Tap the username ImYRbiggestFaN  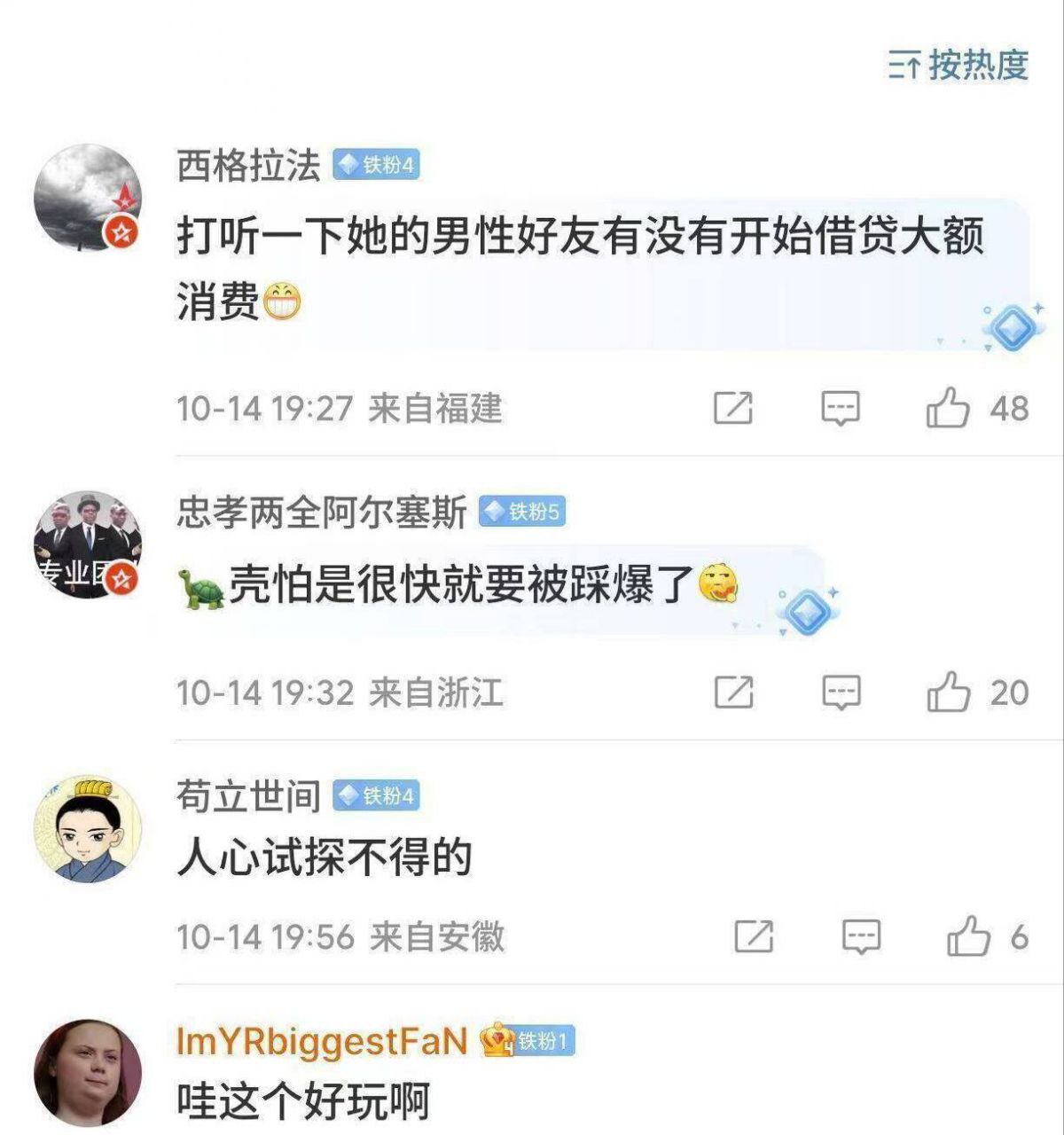pos(321,1041)
